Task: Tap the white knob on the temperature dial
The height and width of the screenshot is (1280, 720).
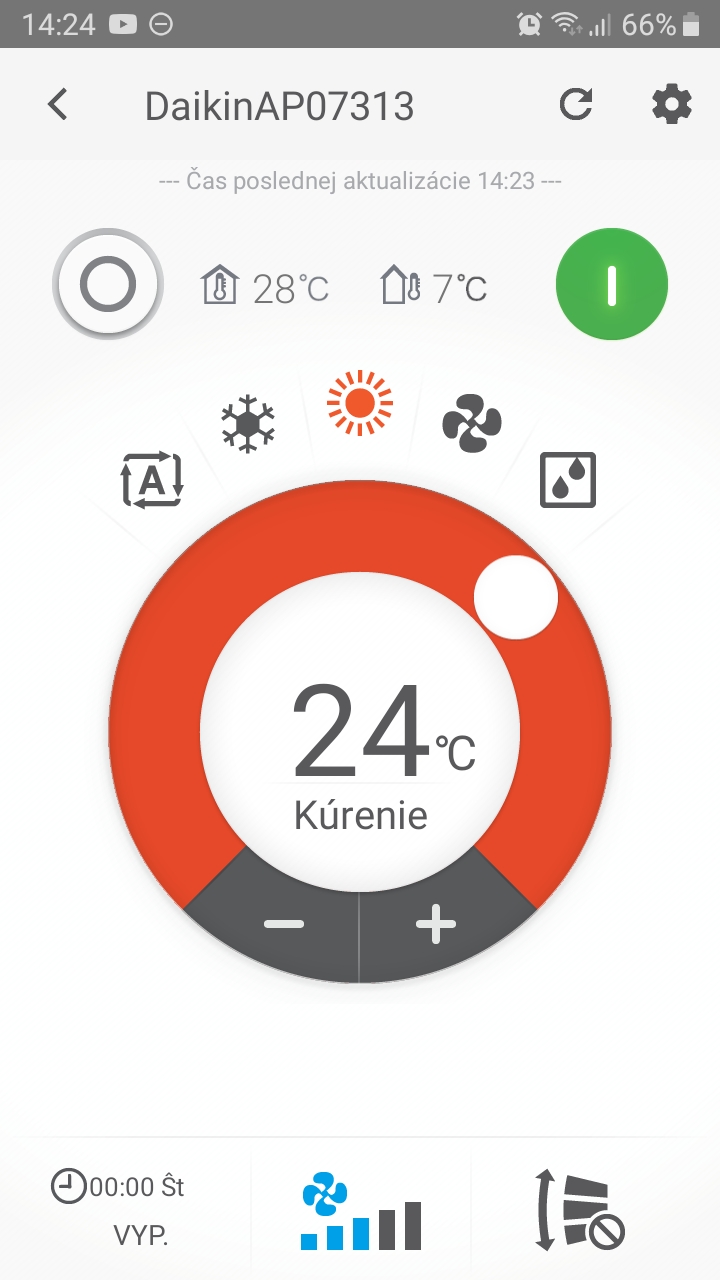Action: coord(515,597)
